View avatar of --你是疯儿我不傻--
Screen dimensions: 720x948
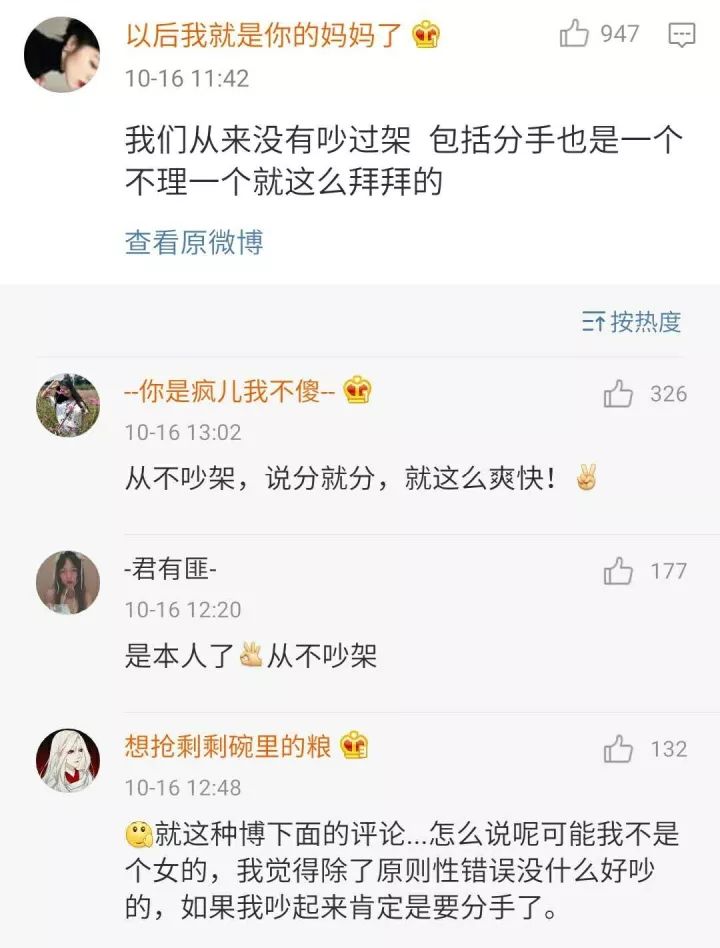(x=68, y=406)
